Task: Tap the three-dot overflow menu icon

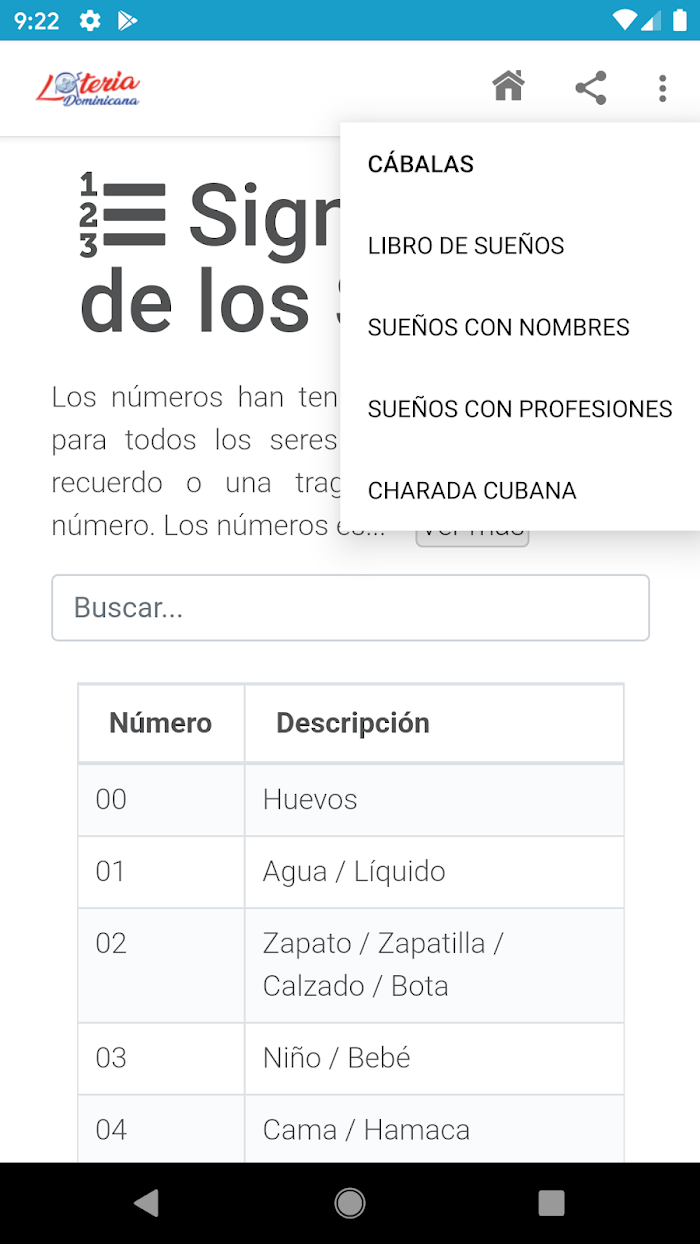Action: (662, 88)
